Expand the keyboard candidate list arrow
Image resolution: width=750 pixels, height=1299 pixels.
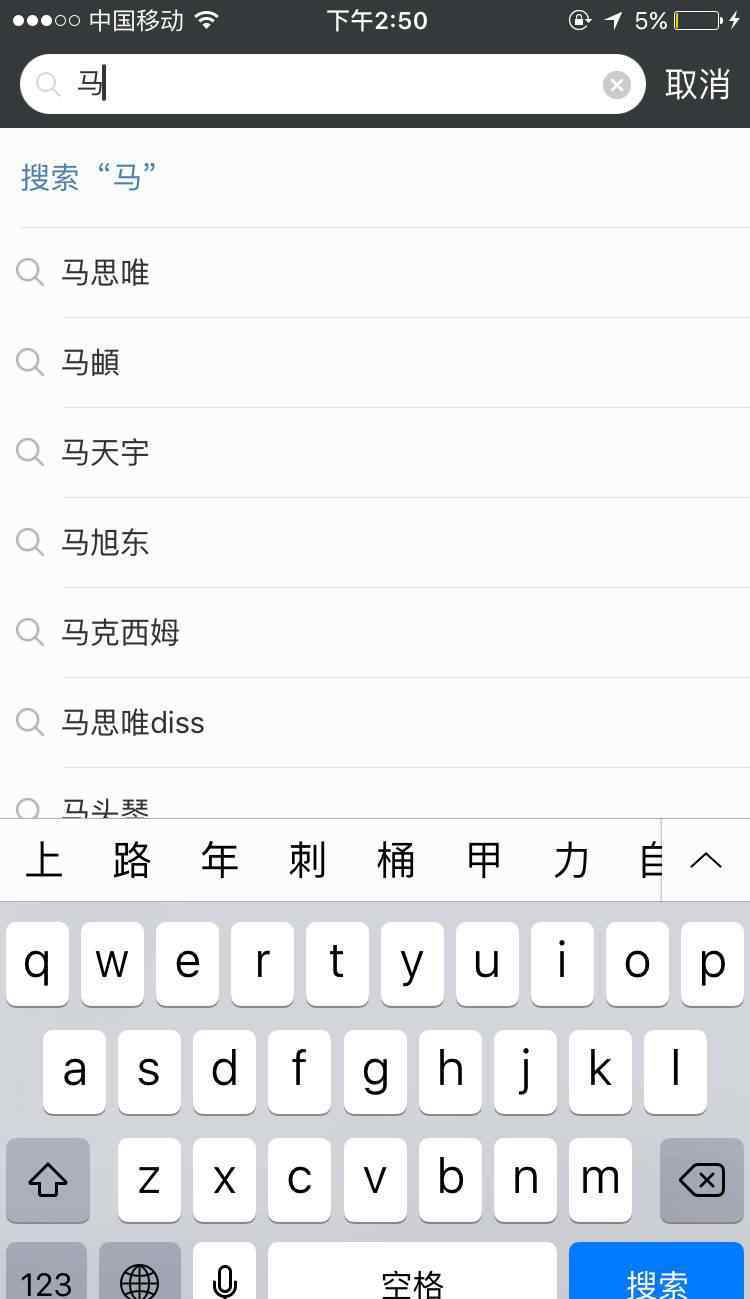[706, 860]
